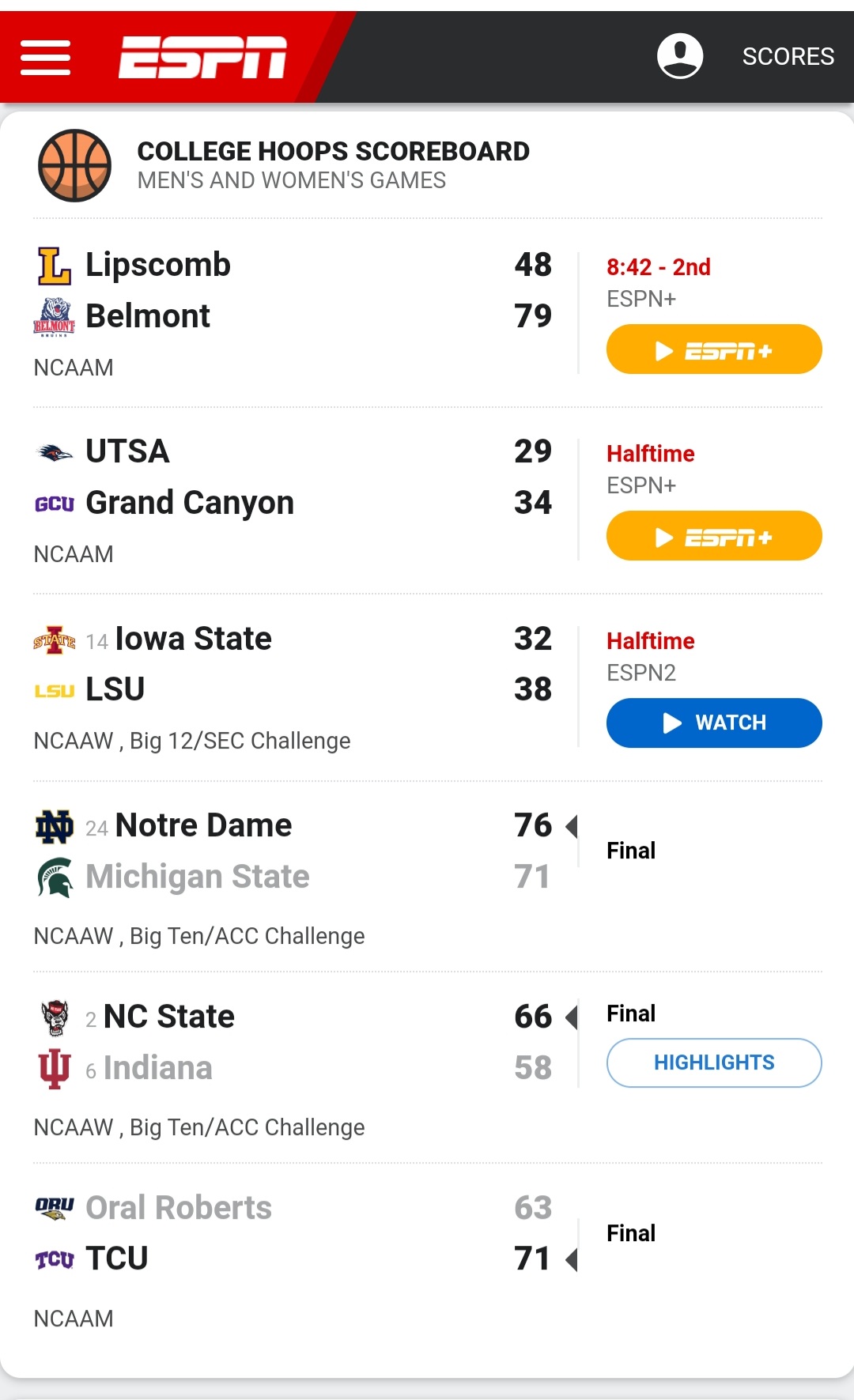Open the Lipscomb vs Belmont game
The height and width of the screenshot is (1400, 854).
(x=293, y=312)
